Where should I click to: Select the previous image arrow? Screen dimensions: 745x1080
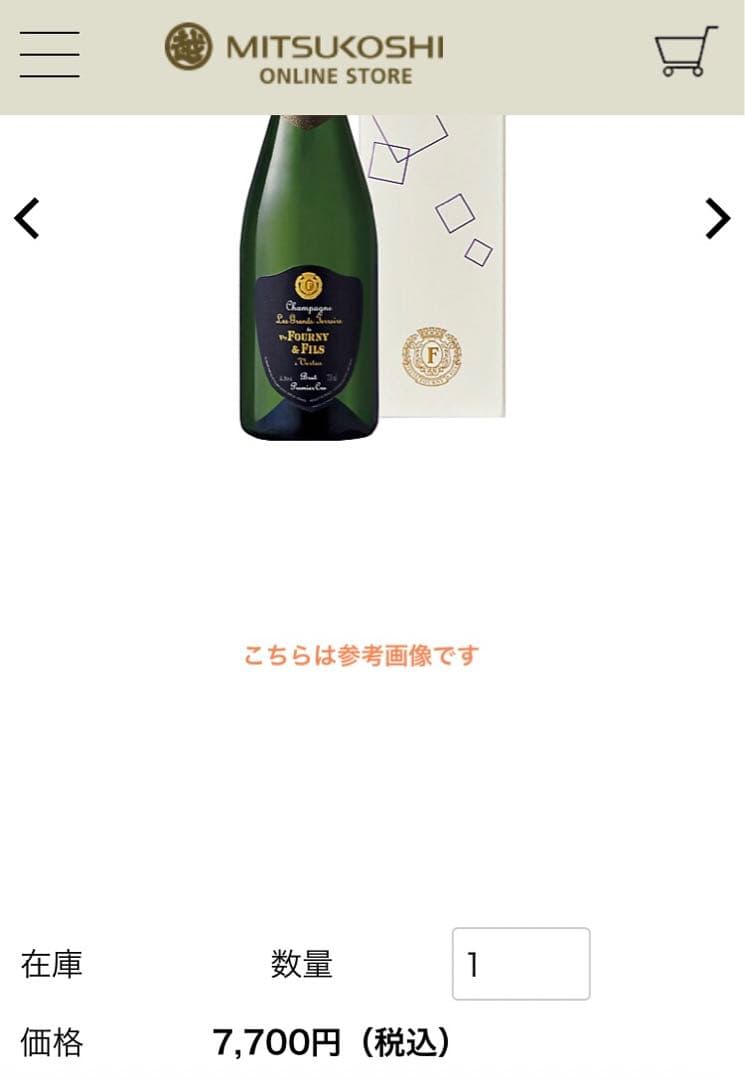pos(28,218)
